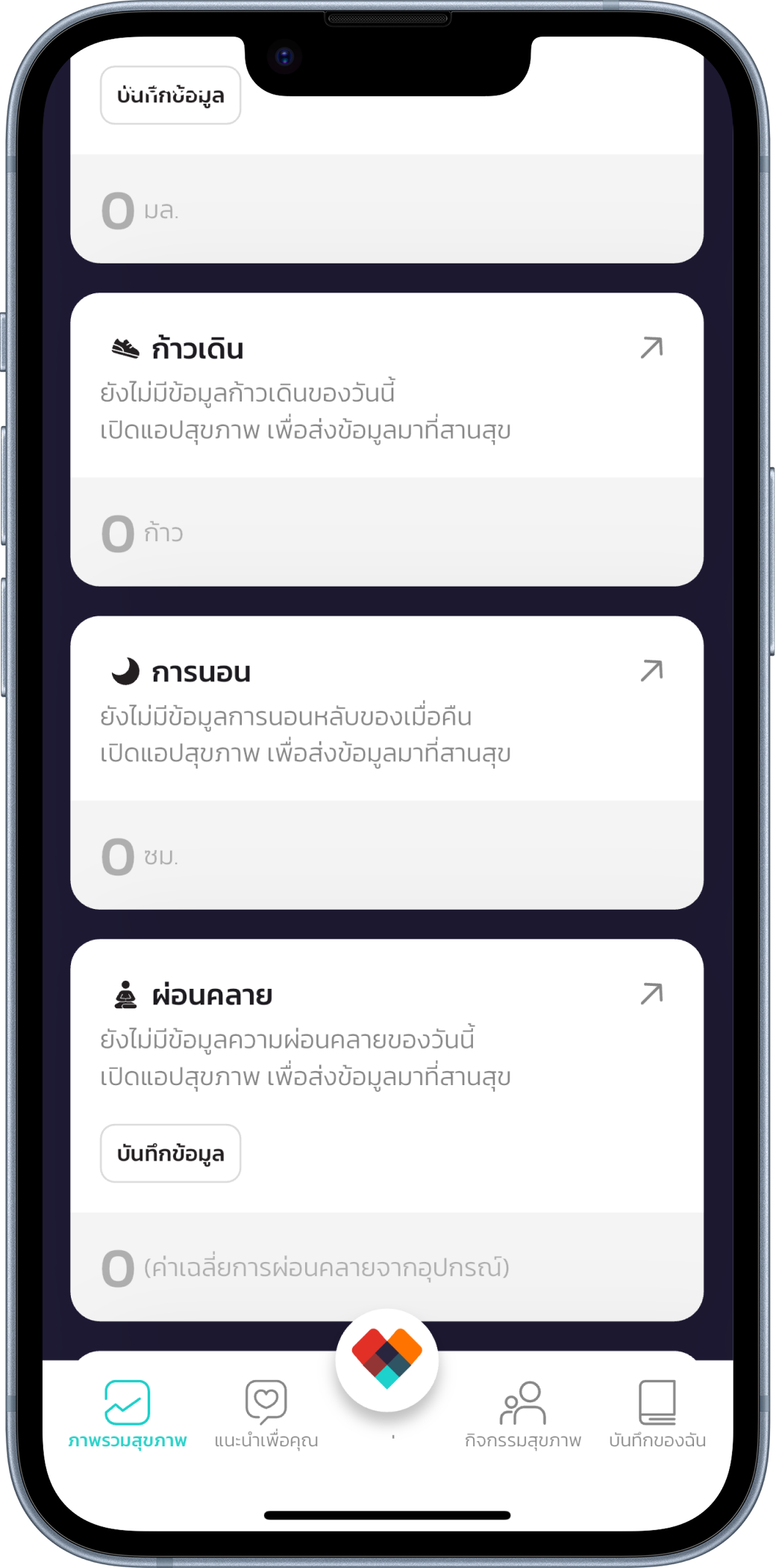
Task: Open the การนอน sleep detail arrow
Action: [651, 671]
